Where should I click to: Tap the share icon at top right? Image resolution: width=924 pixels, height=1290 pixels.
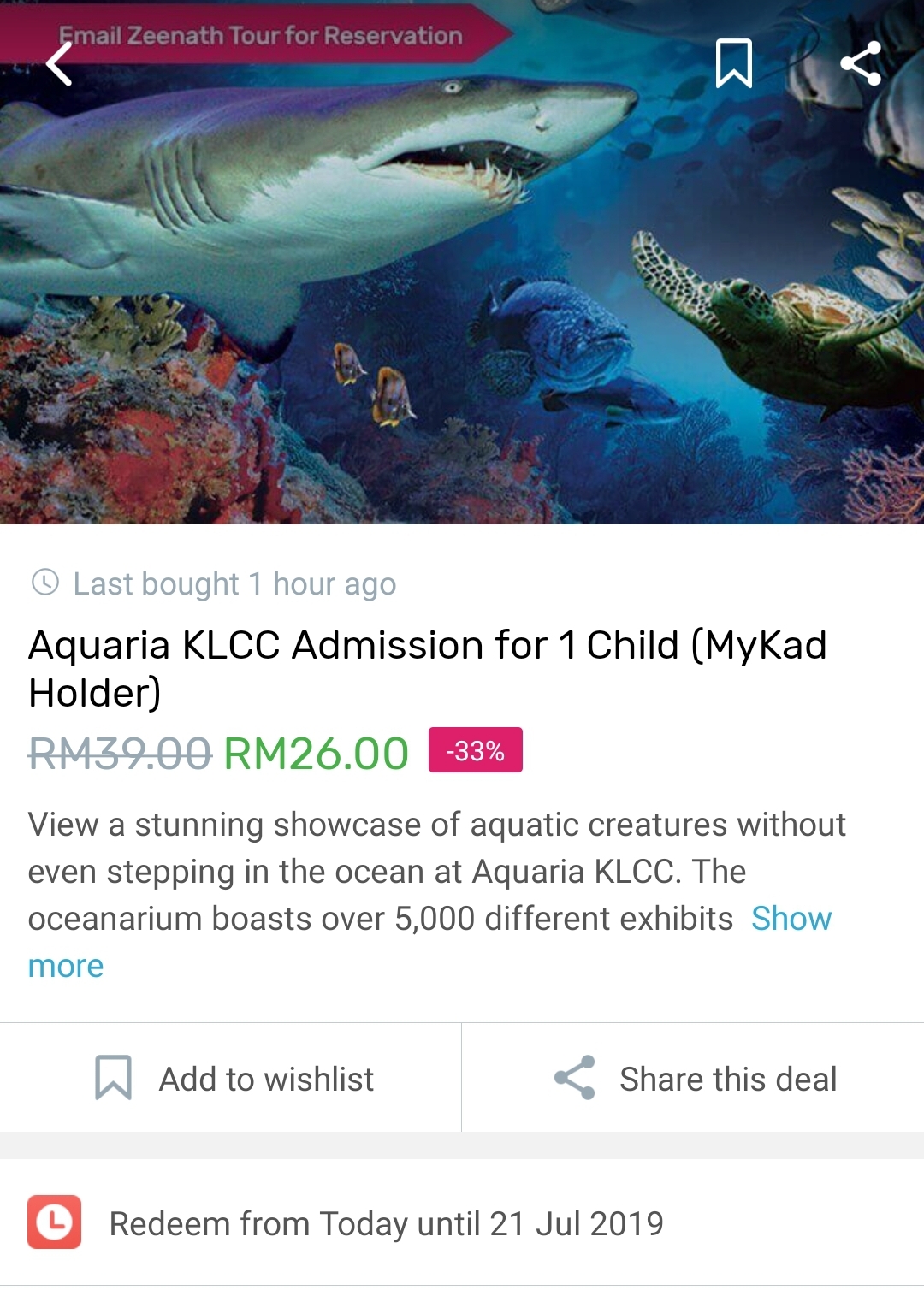pyautogui.click(x=861, y=63)
